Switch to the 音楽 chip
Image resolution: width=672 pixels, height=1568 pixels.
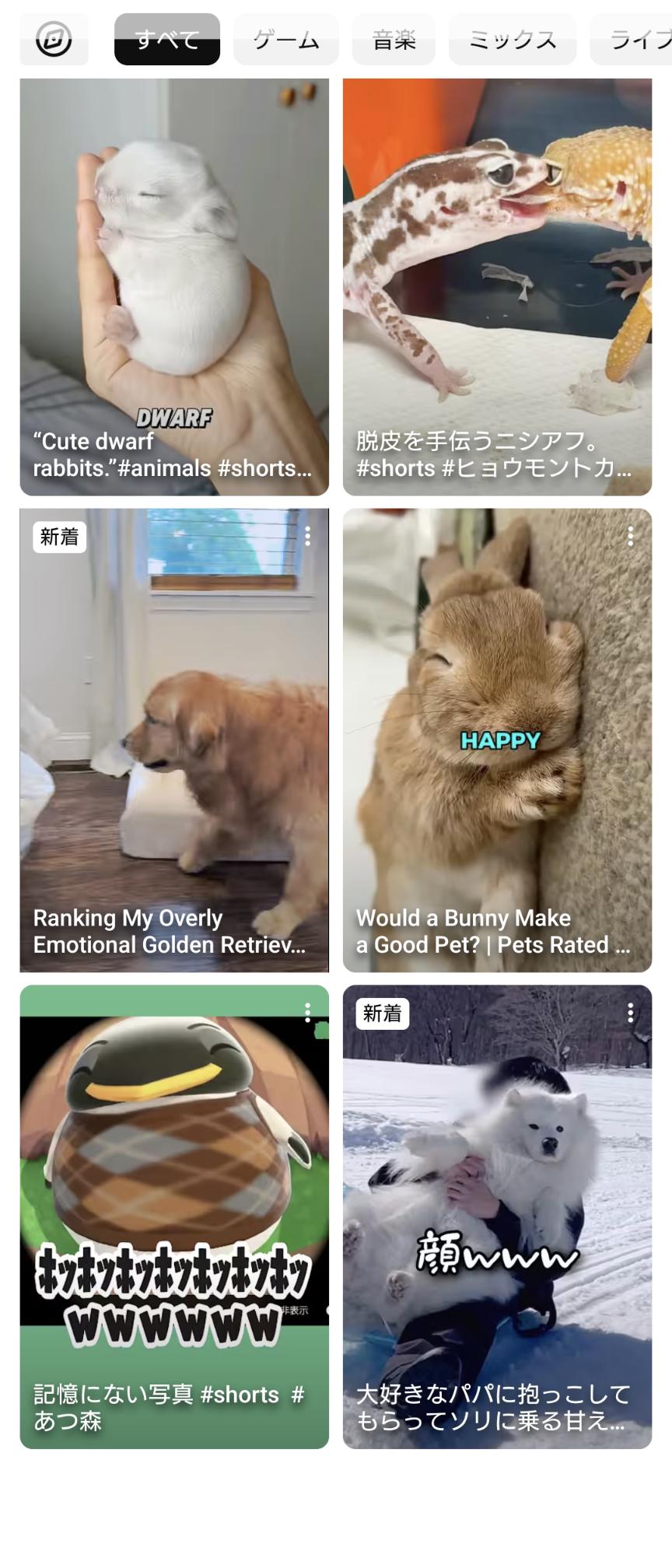[x=394, y=39]
